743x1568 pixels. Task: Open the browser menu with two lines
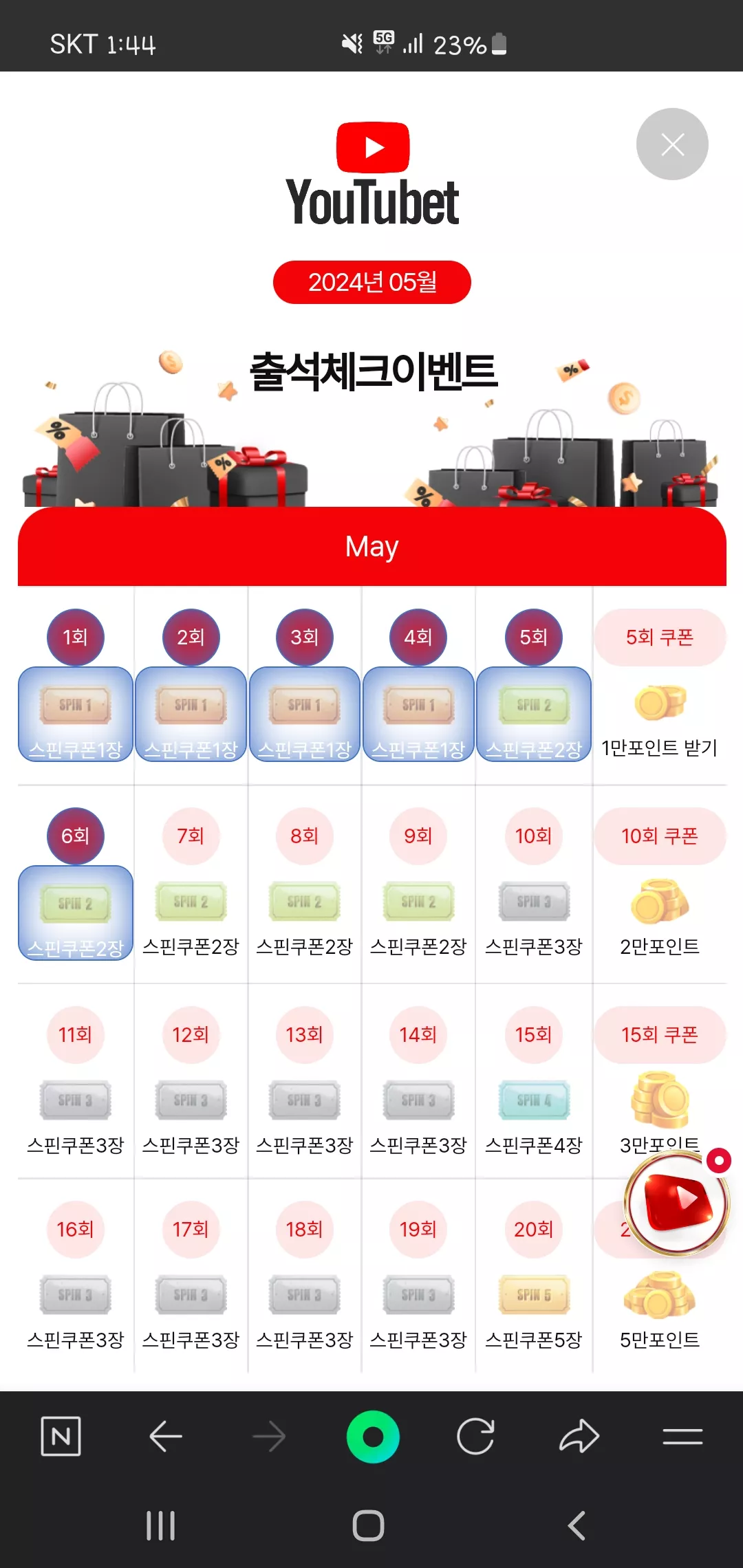tap(682, 1436)
